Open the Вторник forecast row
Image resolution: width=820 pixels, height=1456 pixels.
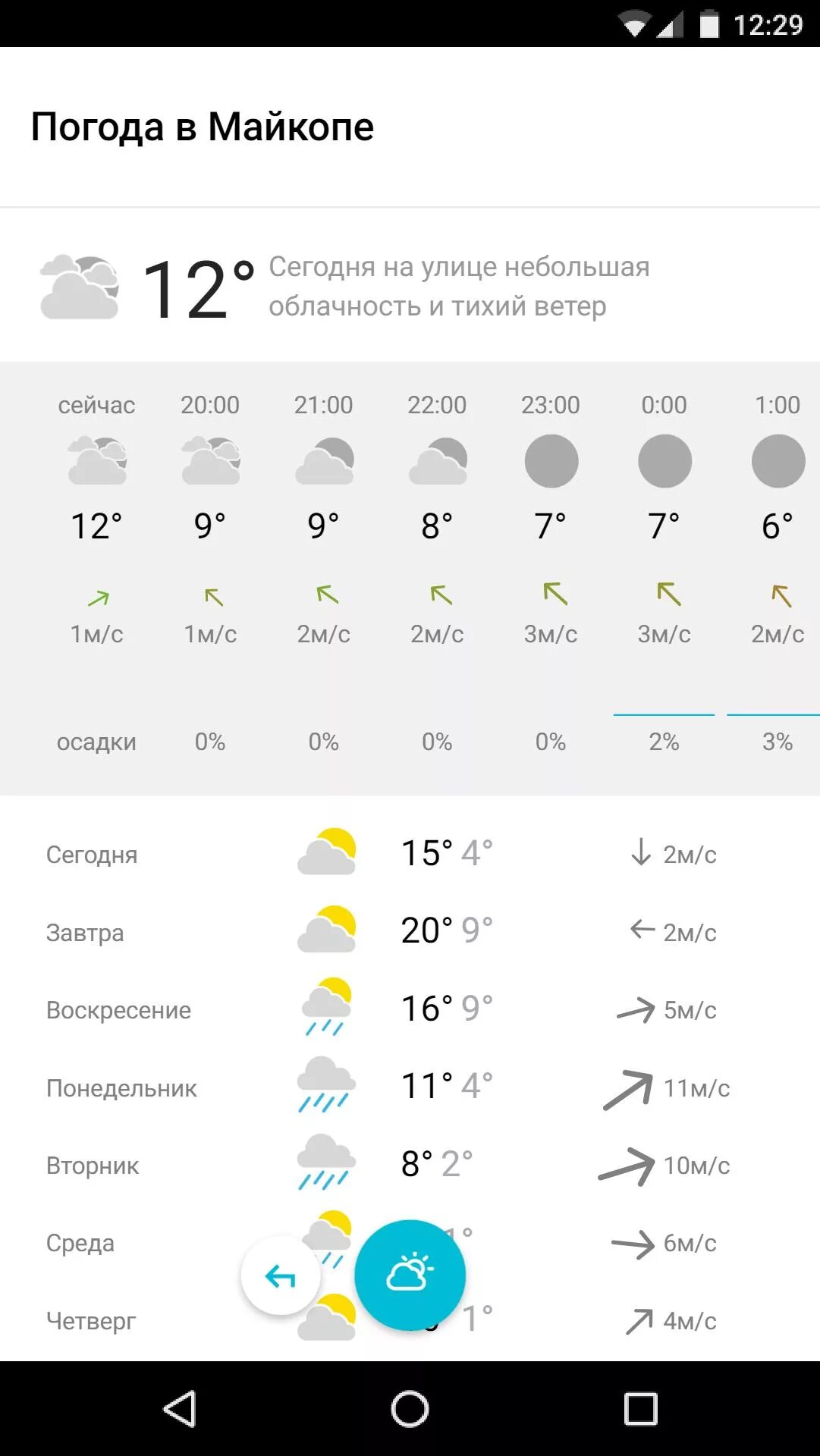point(410,1165)
